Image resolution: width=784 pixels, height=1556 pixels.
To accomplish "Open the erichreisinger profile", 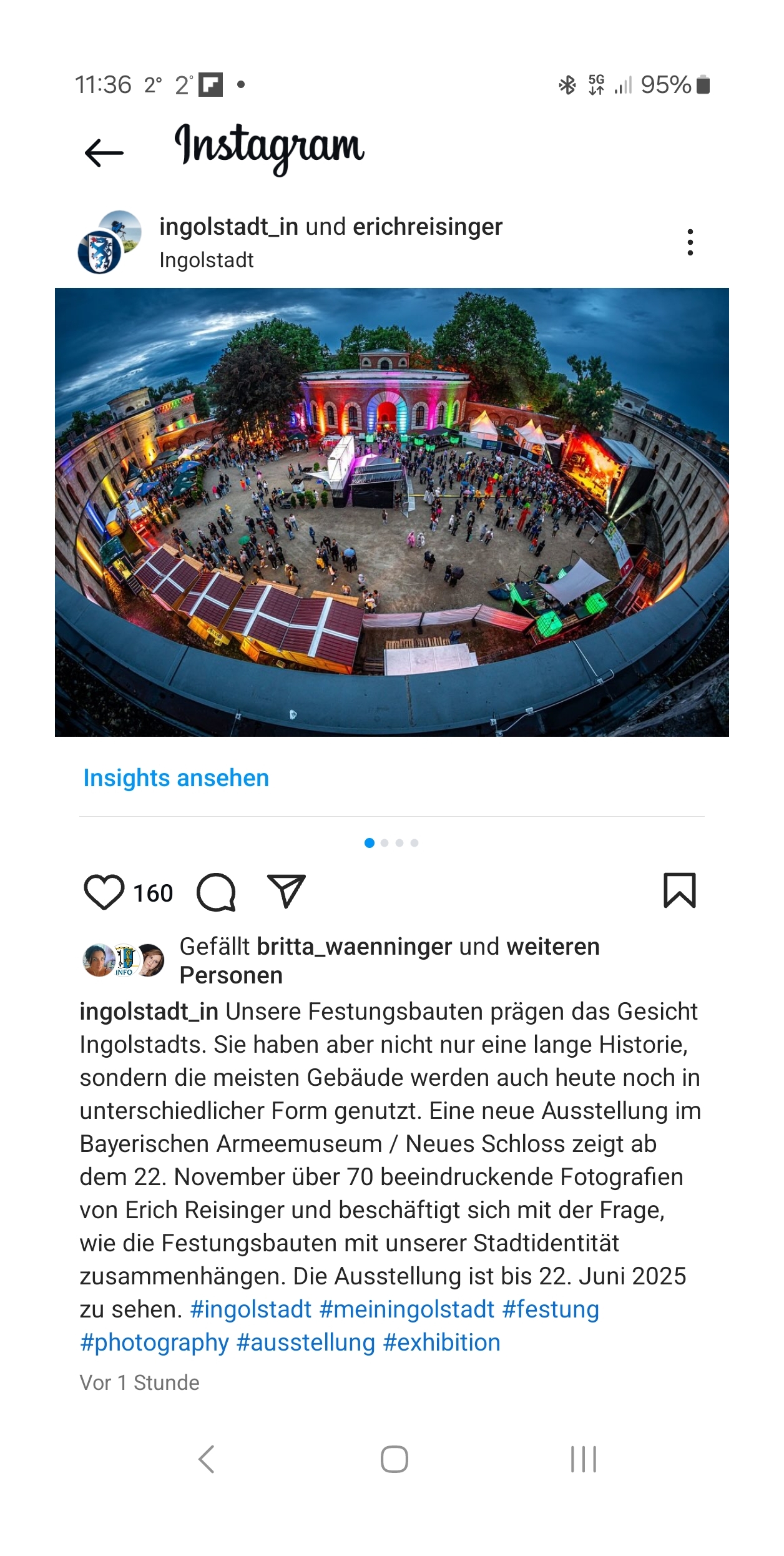I will 428,227.
